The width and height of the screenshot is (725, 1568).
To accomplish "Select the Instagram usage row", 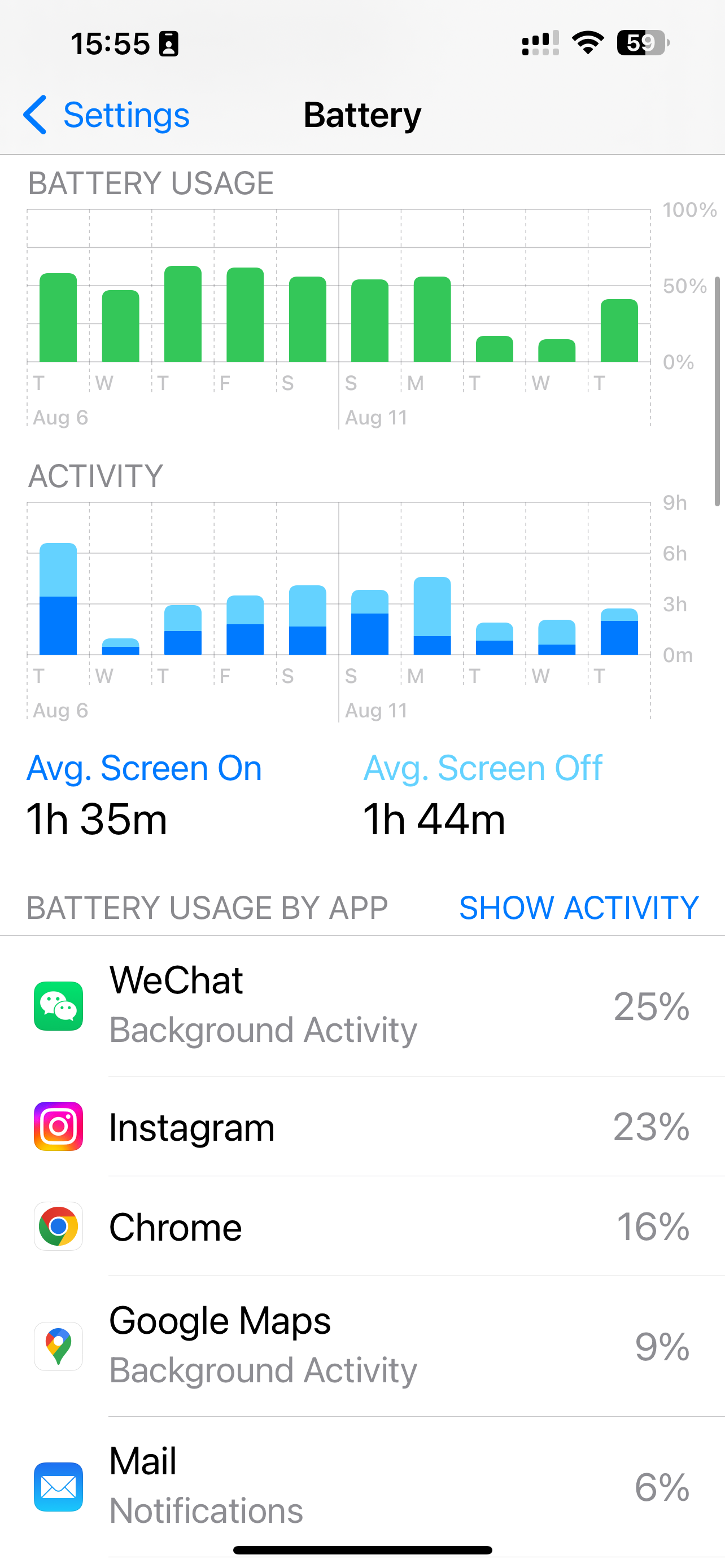I will point(362,1126).
